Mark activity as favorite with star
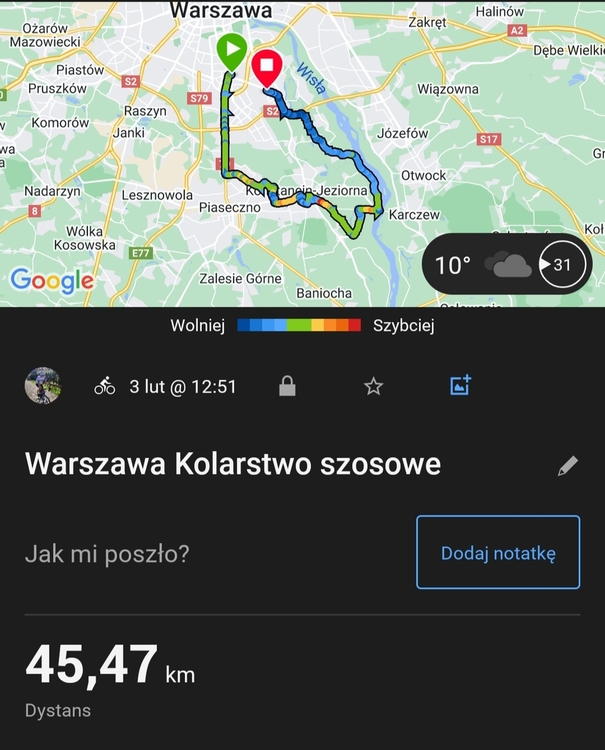Viewport: 605px width, 750px height. coord(373,386)
